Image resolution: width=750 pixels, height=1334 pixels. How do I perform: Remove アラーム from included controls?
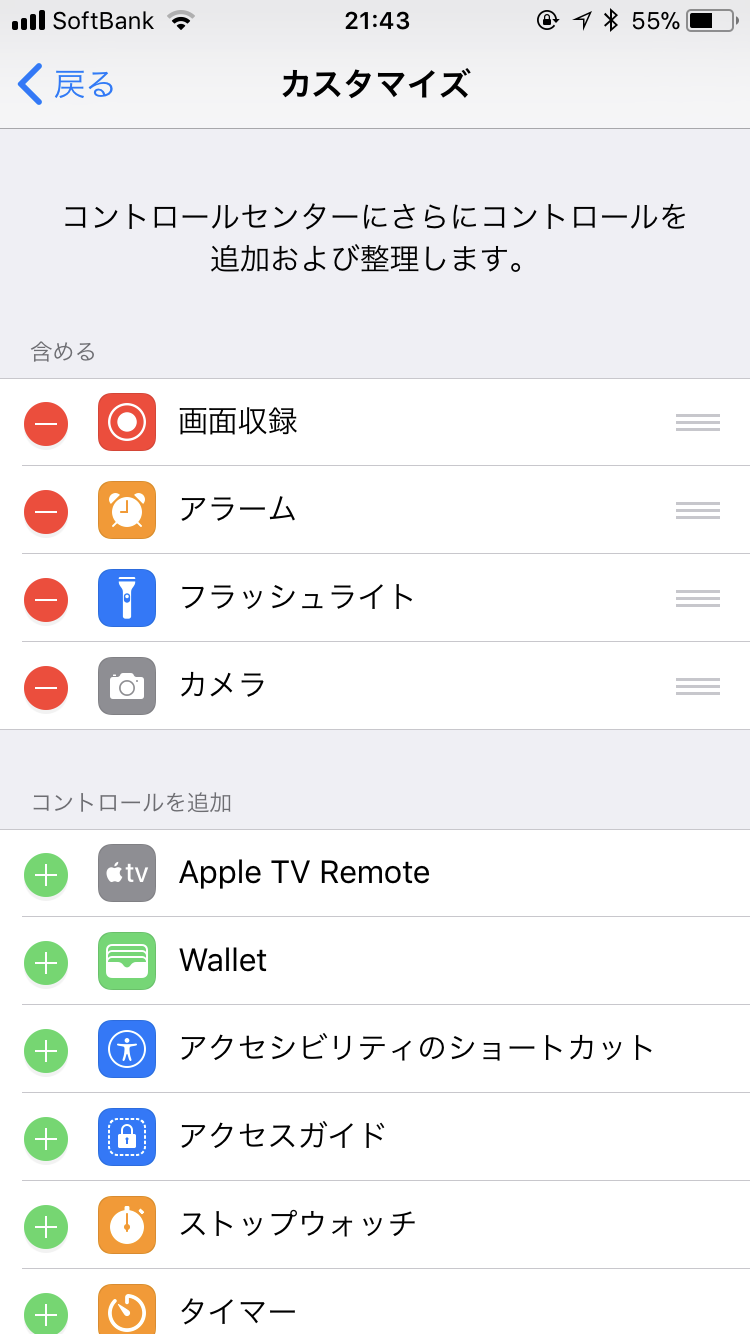point(46,511)
